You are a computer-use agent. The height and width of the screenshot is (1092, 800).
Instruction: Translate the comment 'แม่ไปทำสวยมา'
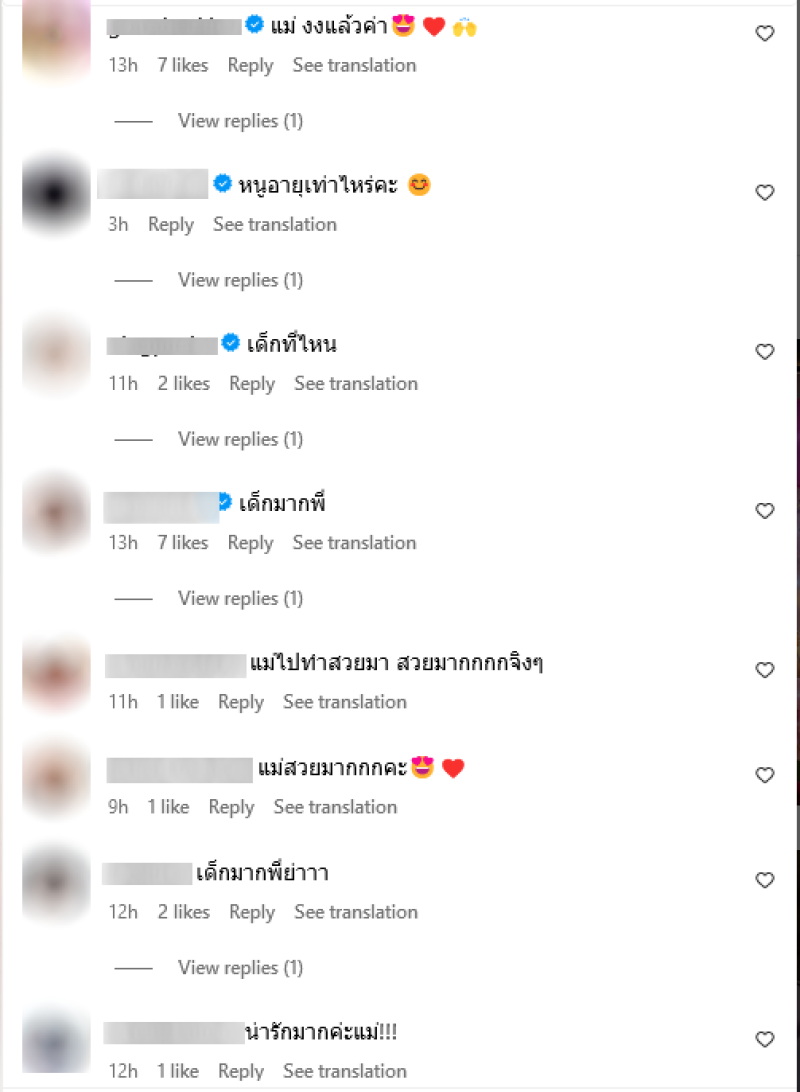344,703
